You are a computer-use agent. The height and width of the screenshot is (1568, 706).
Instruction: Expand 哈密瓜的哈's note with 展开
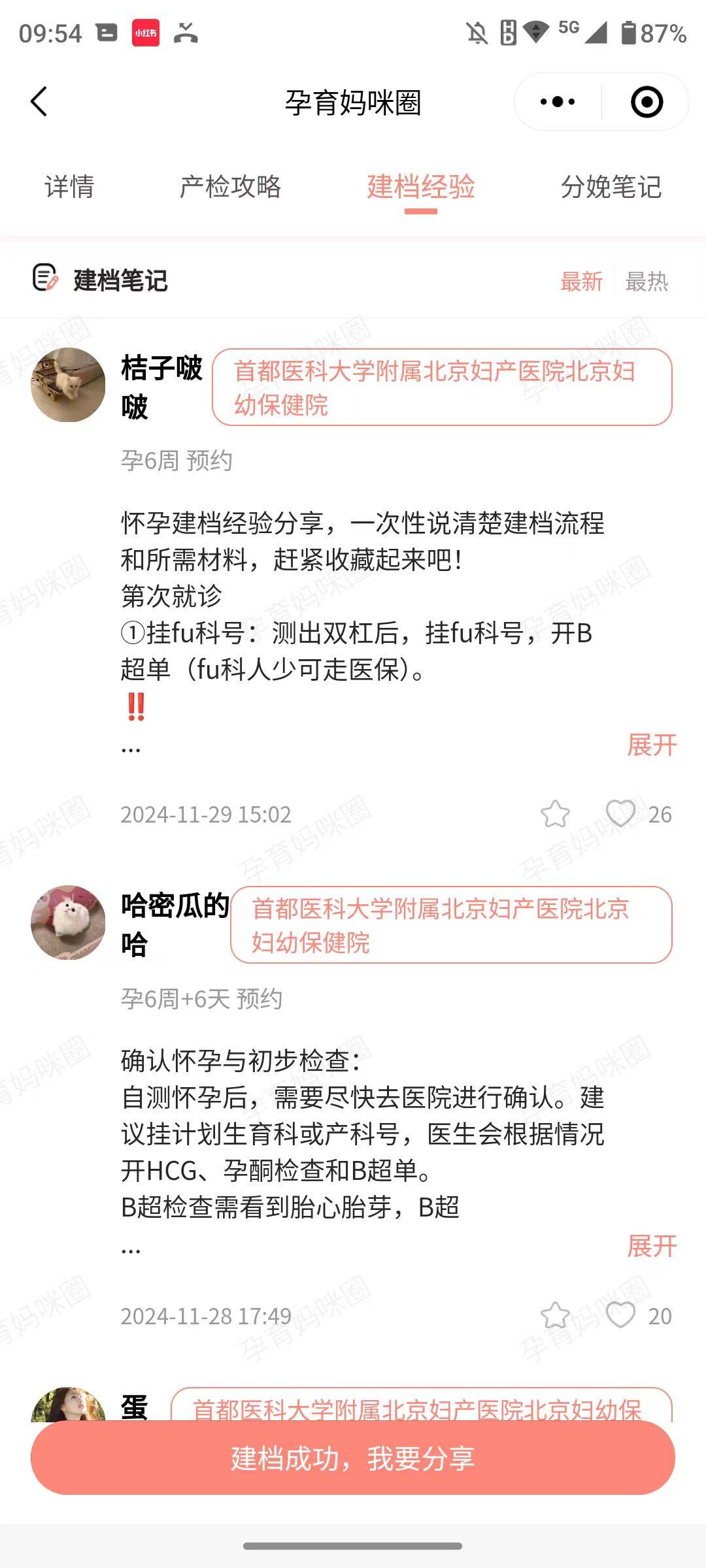coord(652,1246)
